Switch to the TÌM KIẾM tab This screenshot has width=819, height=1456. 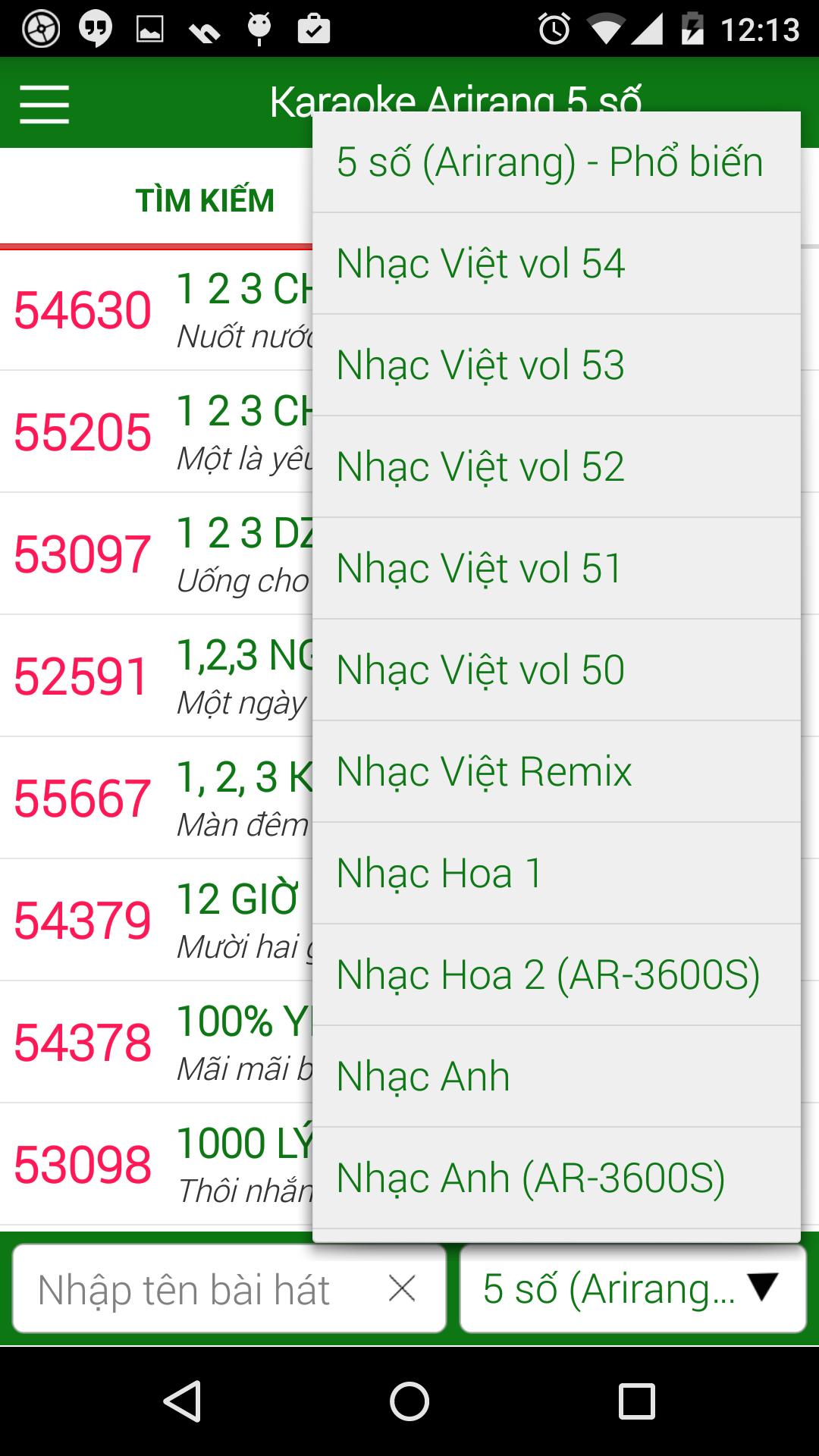click(205, 201)
